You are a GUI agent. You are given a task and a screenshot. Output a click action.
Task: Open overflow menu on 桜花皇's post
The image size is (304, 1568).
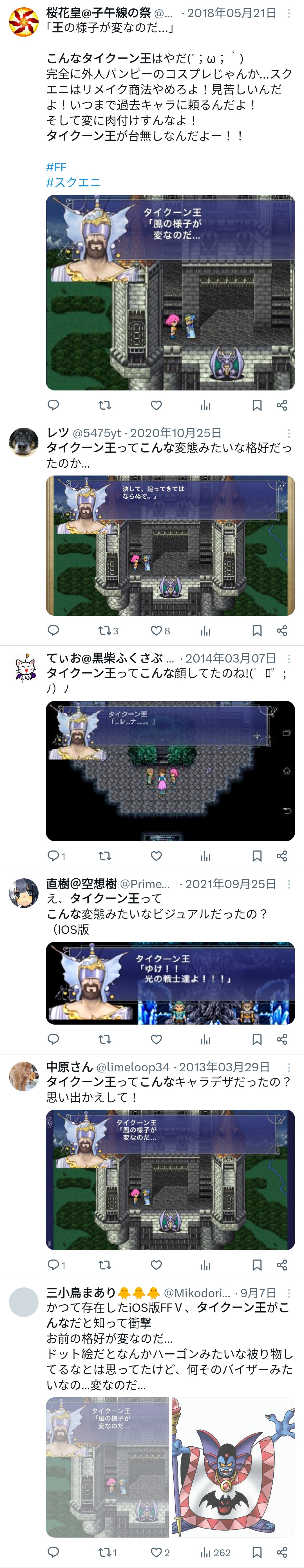click(289, 13)
